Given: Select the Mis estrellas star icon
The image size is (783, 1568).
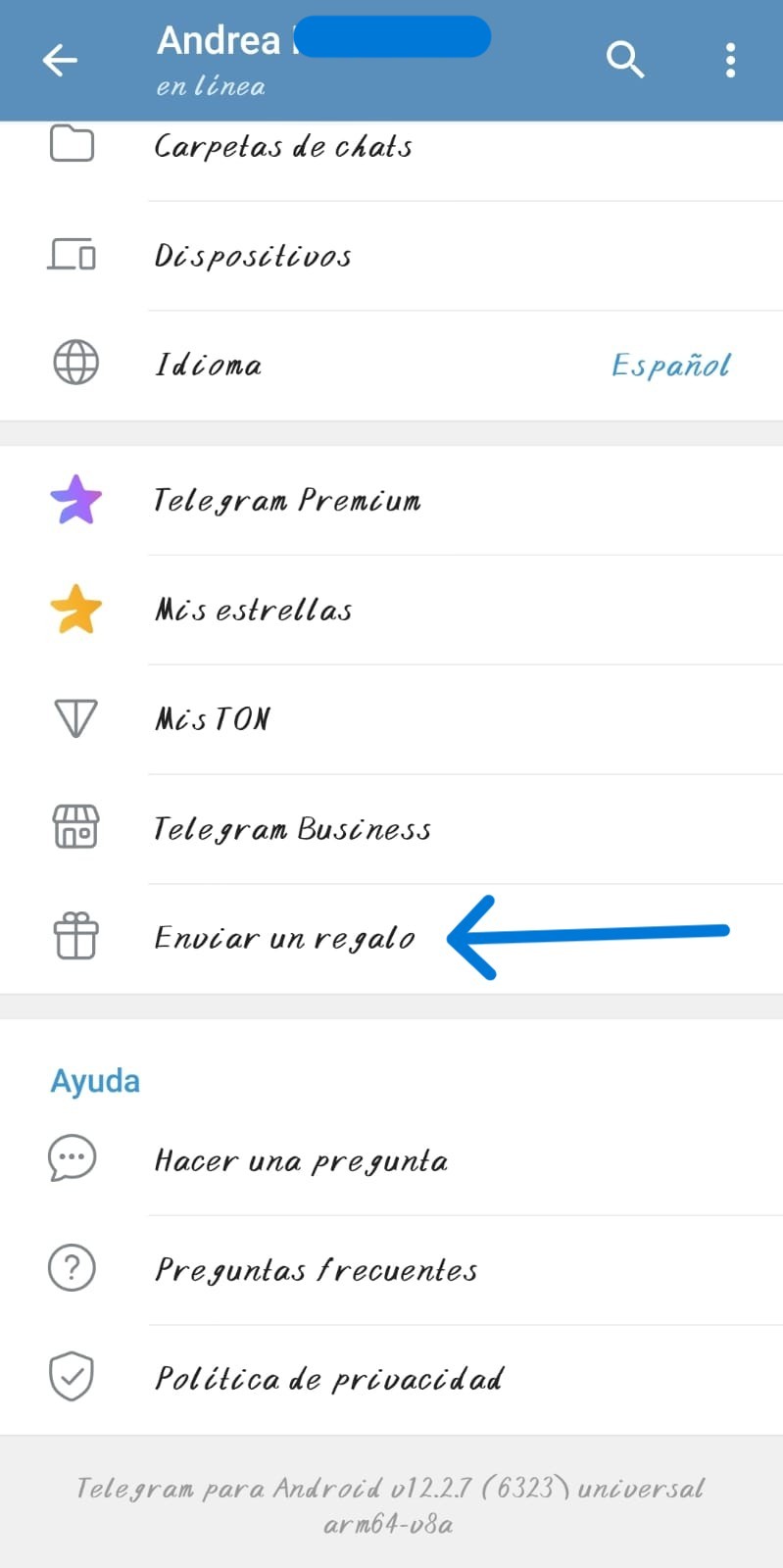Looking at the screenshot, I should coord(75,609).
